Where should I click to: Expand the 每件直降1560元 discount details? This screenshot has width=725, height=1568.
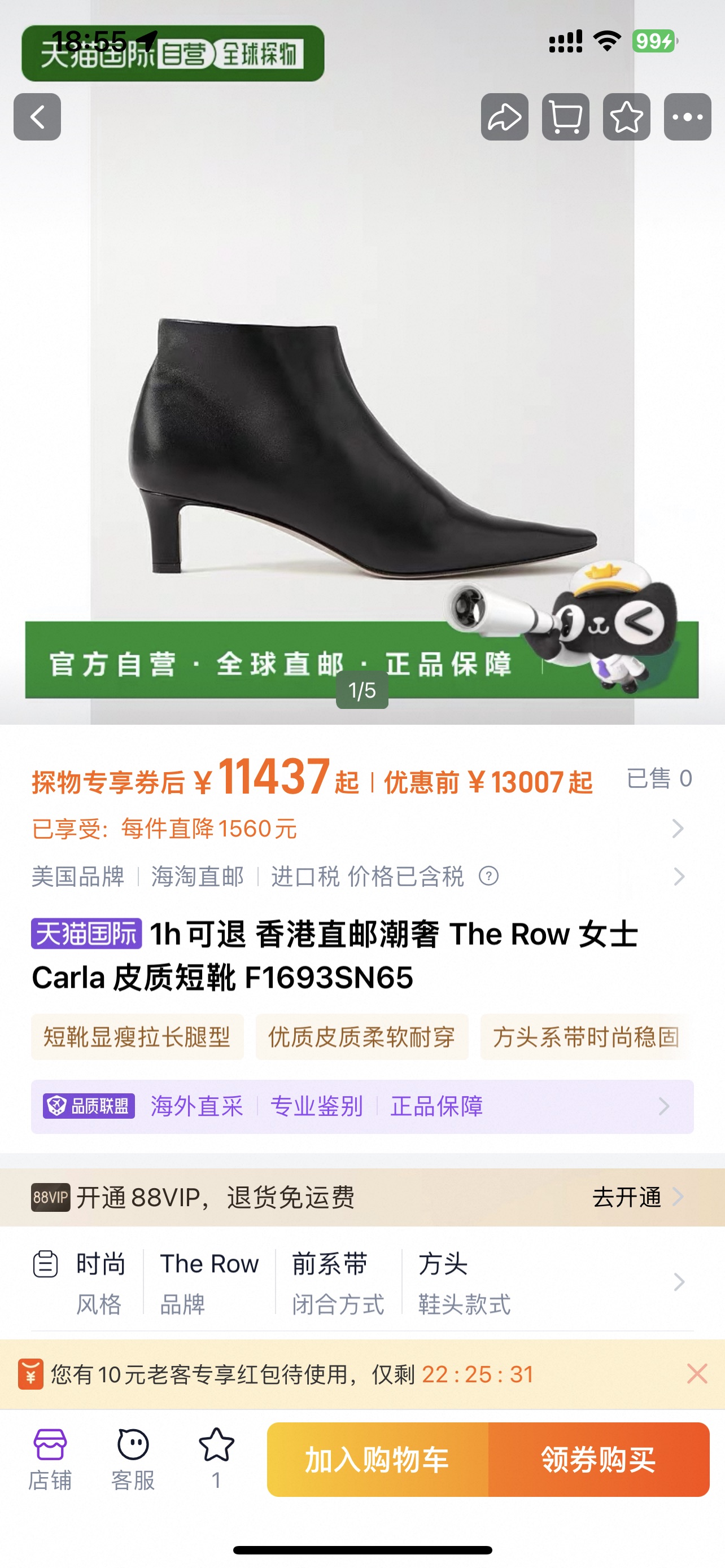362,829
